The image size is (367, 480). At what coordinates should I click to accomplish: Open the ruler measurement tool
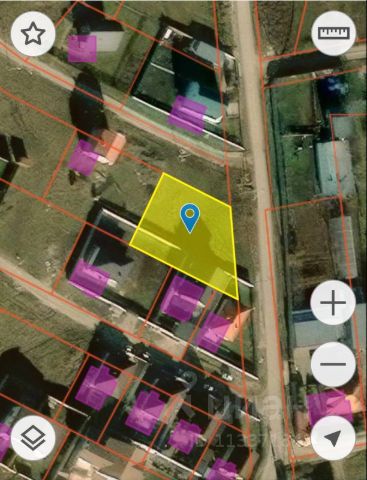click(x=334, y=33)
